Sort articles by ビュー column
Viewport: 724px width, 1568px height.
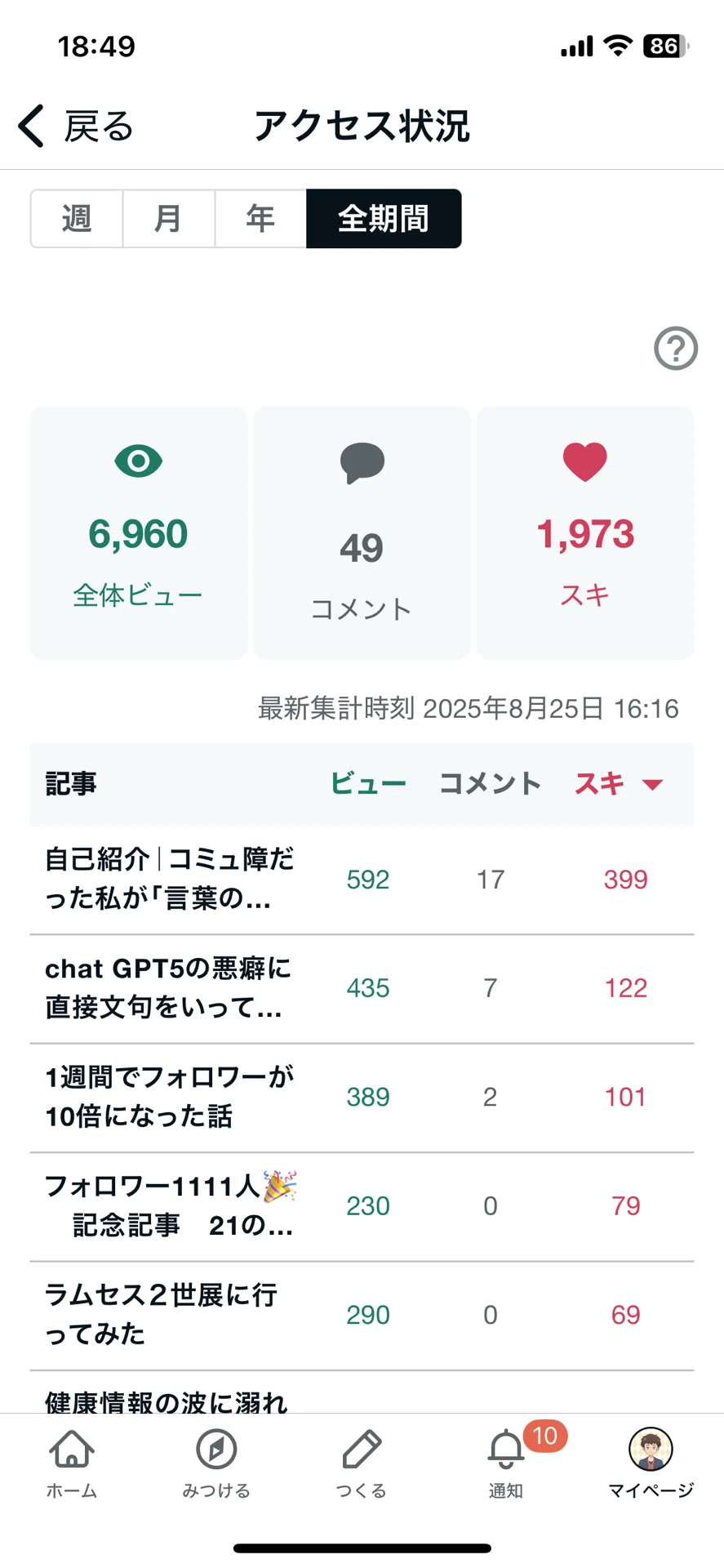(368, 784)
